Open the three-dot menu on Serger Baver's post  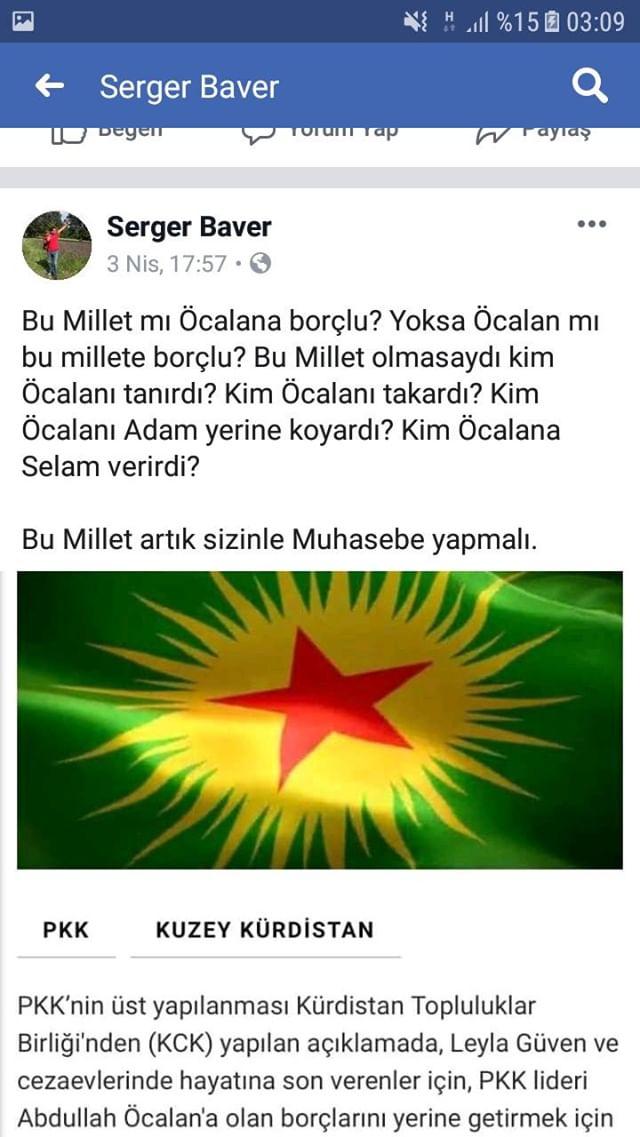tap(592, 224)
